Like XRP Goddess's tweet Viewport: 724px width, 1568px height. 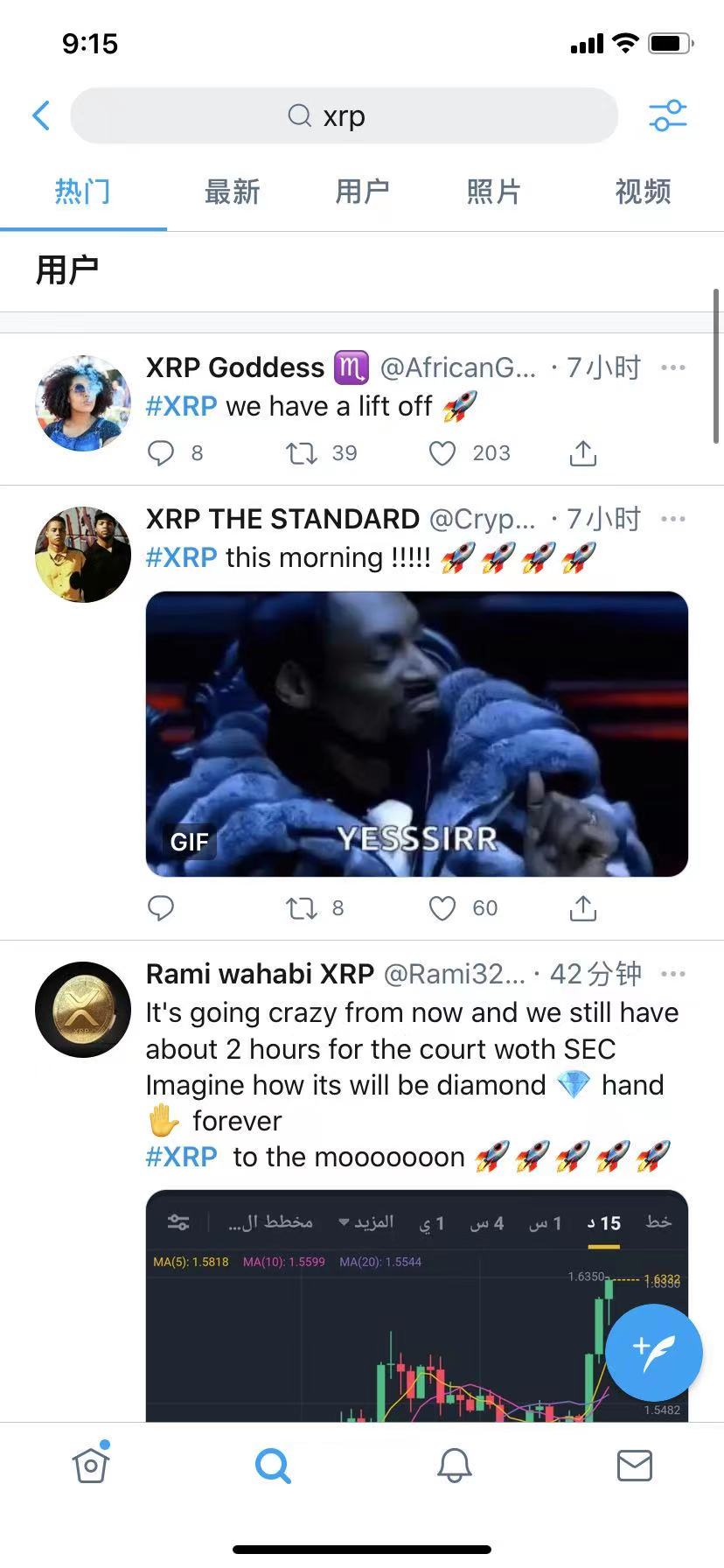[442, 453]
